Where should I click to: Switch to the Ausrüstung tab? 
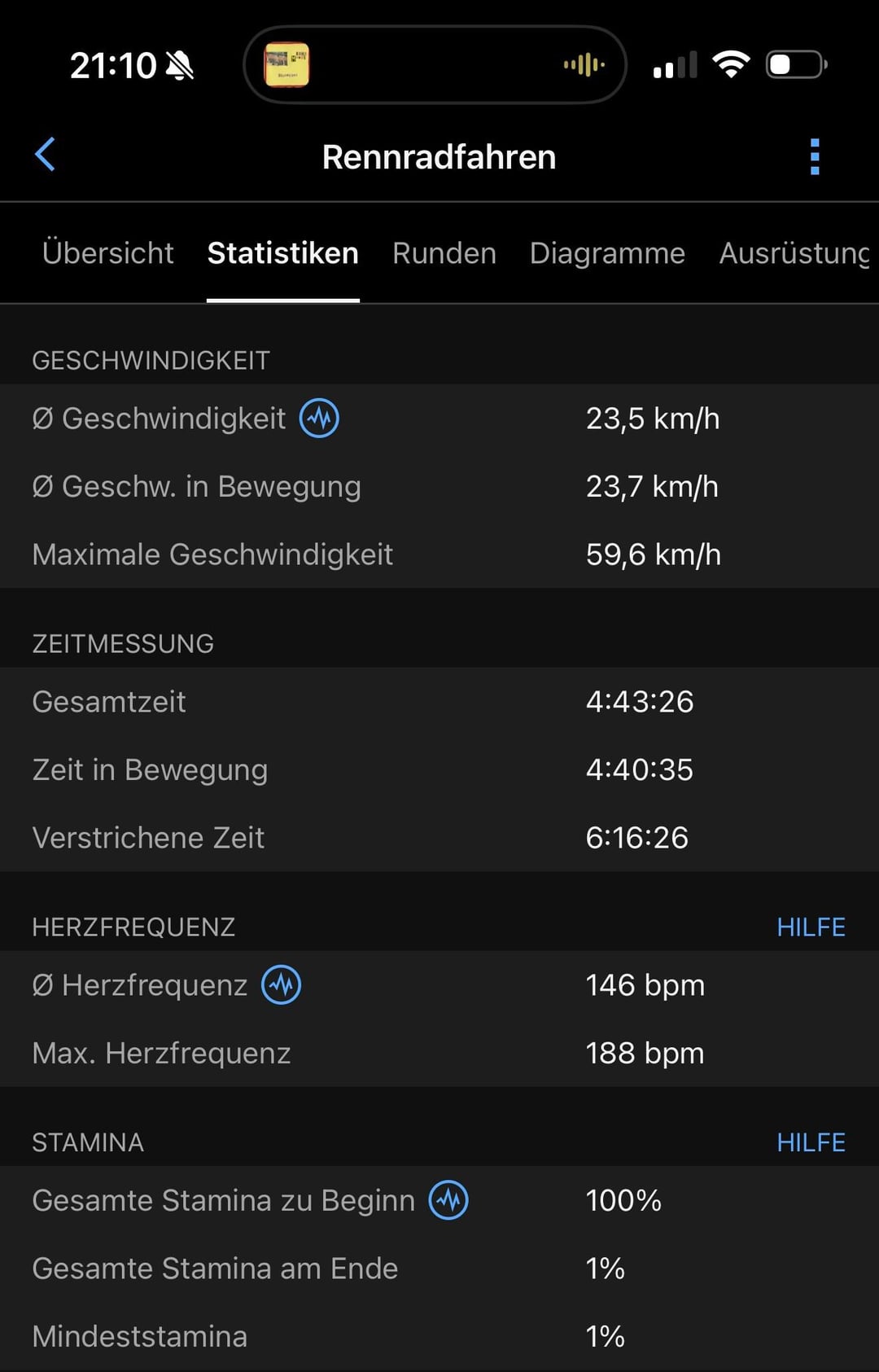pos(794,253)
